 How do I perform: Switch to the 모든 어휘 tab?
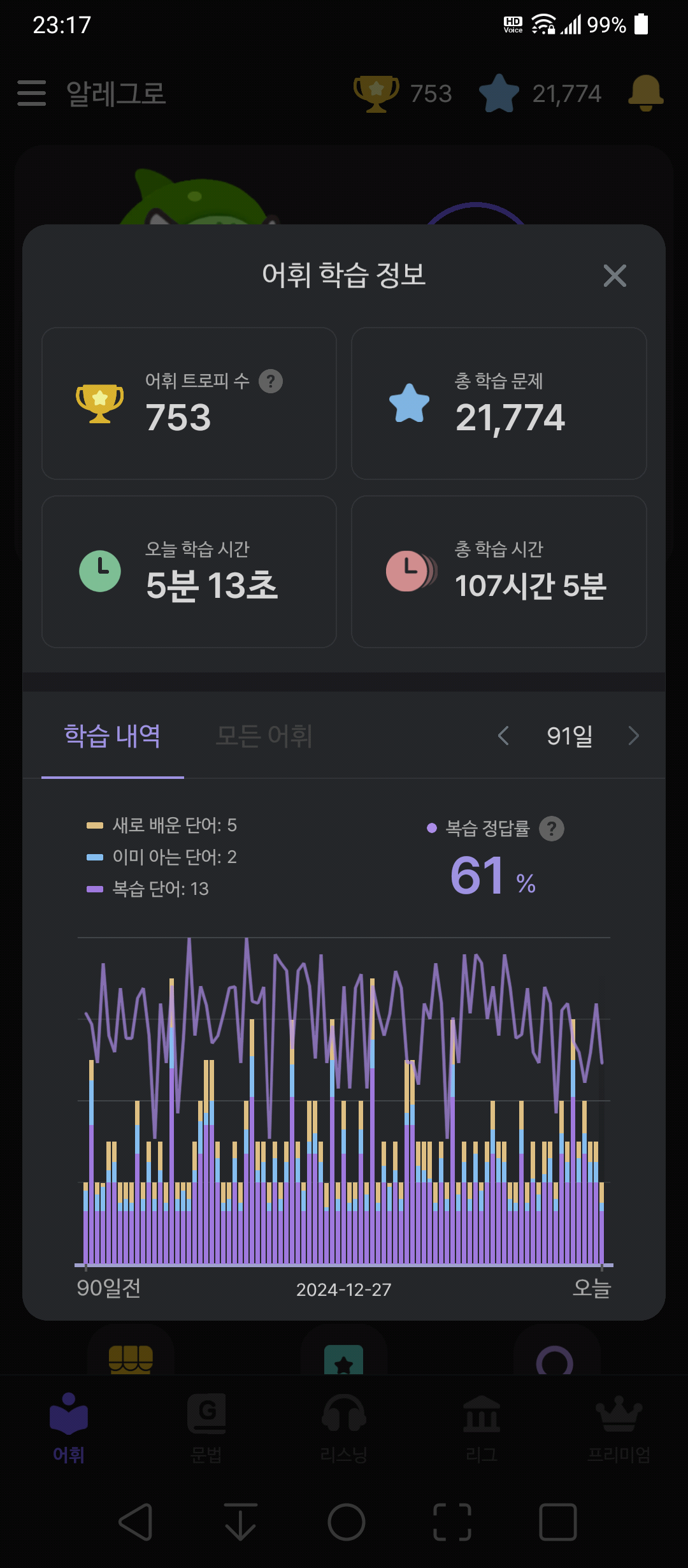[x=264, y=736]
